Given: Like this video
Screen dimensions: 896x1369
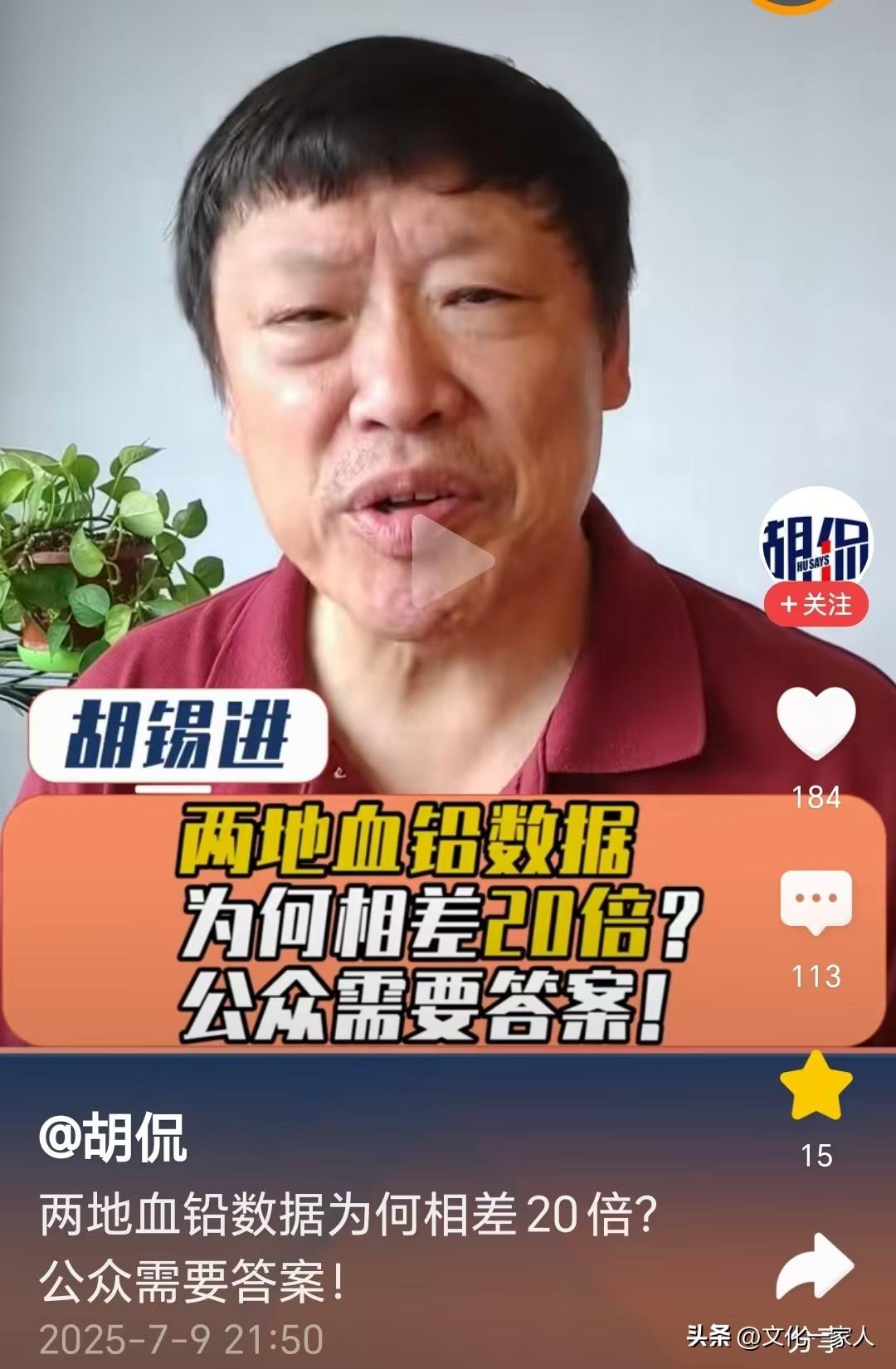Looking at the screenshot, I should (816, 723).
